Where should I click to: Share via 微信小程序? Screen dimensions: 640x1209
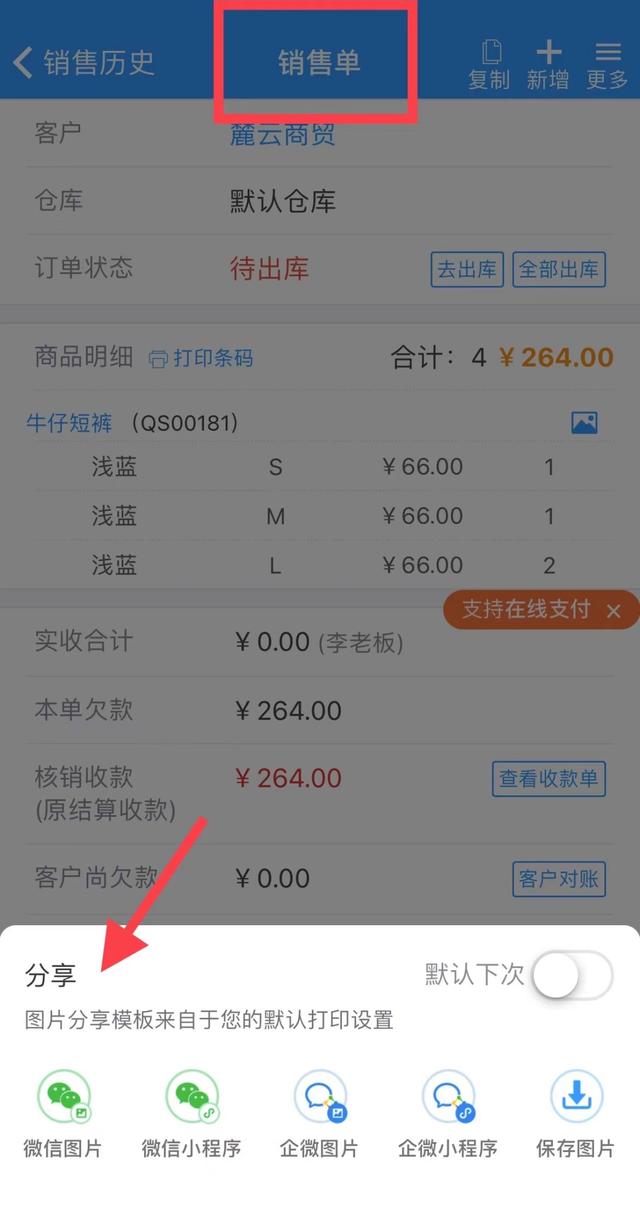coord(191,1113)
